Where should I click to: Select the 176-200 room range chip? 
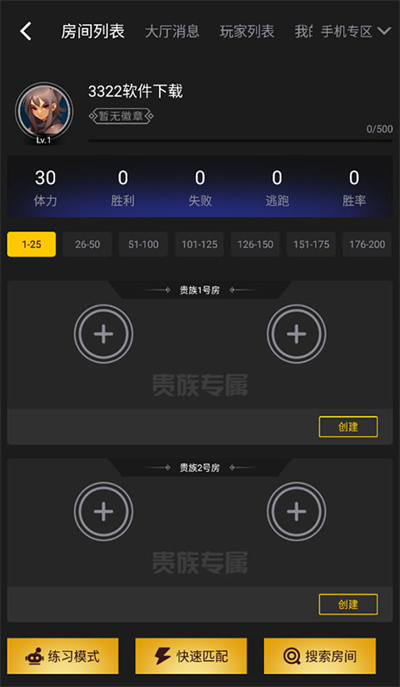367,244
